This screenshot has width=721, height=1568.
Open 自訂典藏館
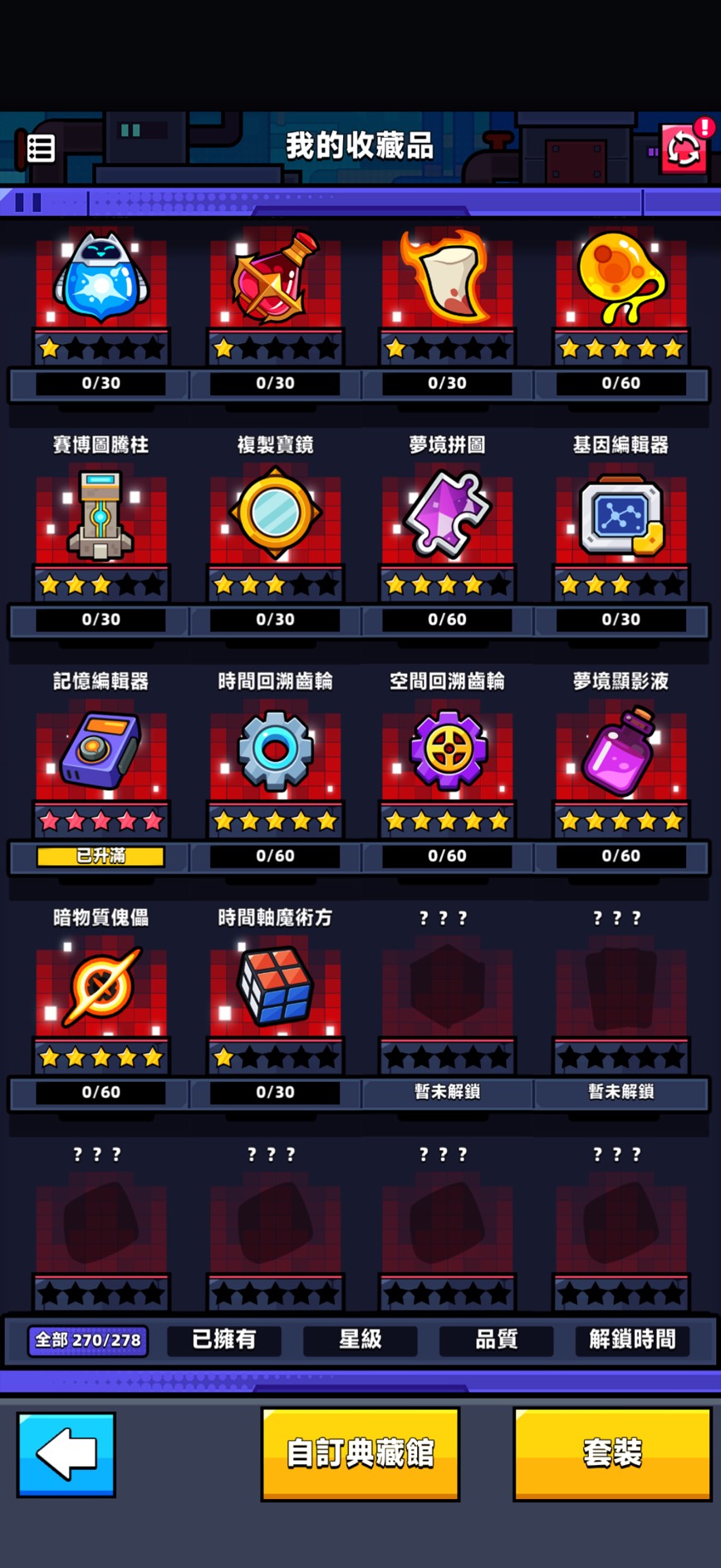360,1453
